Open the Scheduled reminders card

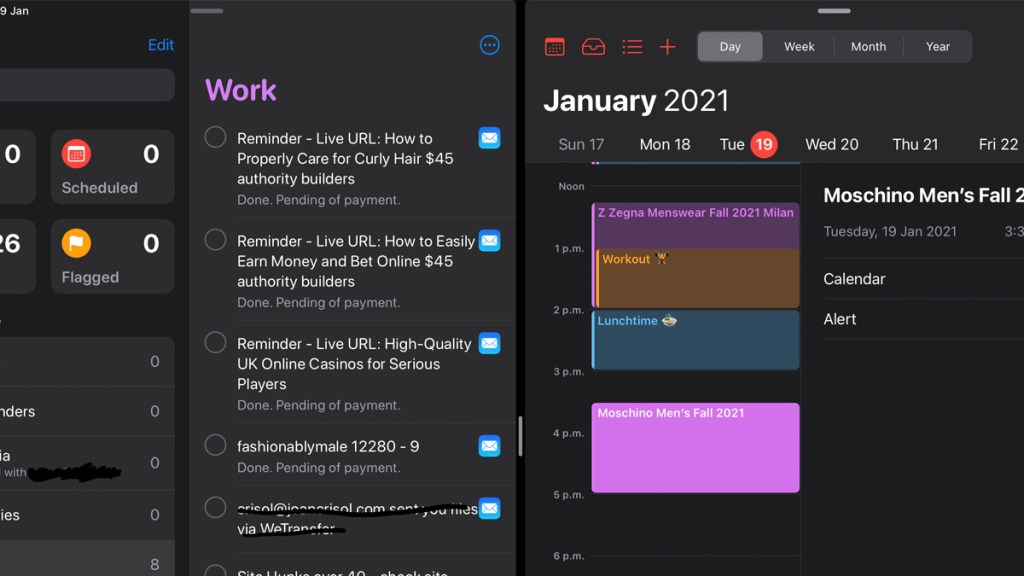click(x=112, y=167)
